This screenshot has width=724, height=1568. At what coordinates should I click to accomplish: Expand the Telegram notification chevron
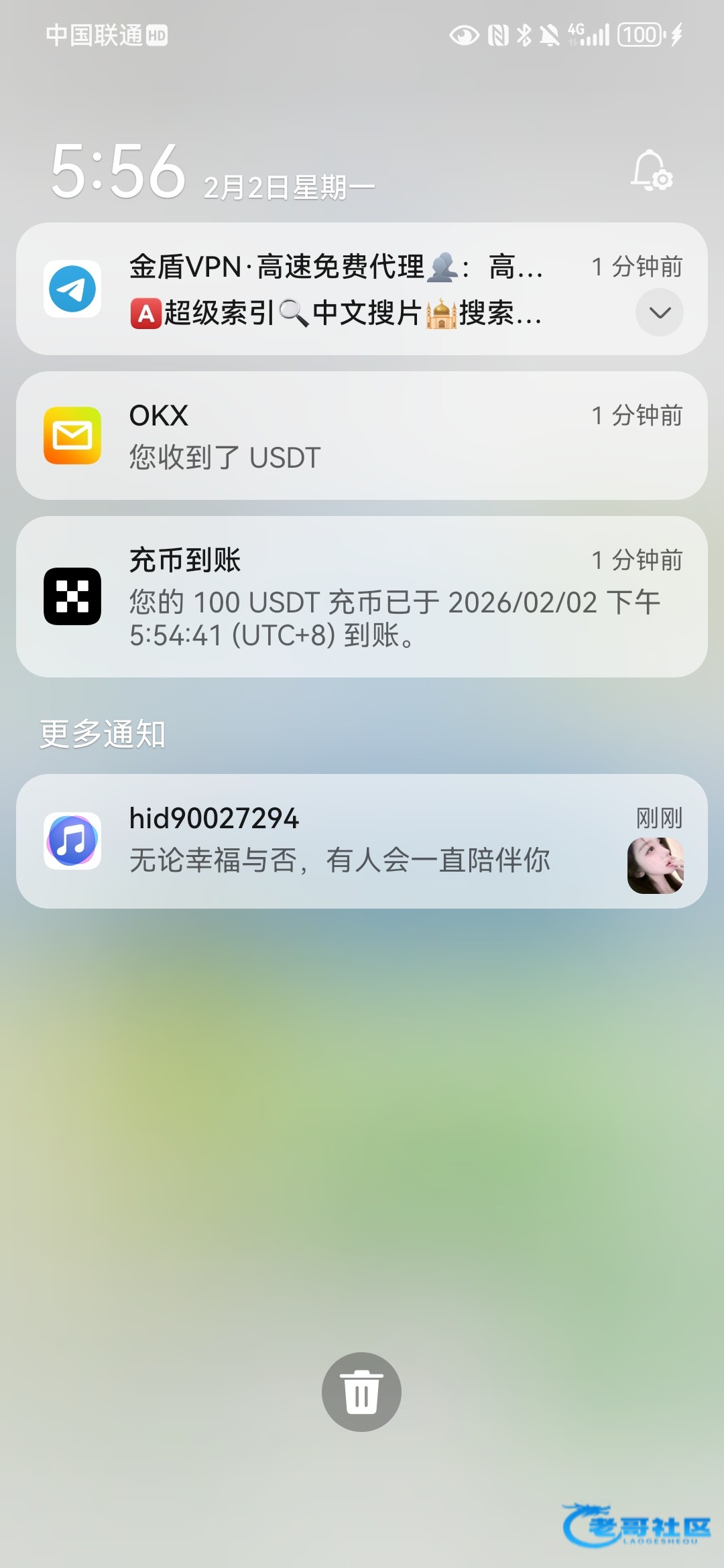(x=660, y=312)
